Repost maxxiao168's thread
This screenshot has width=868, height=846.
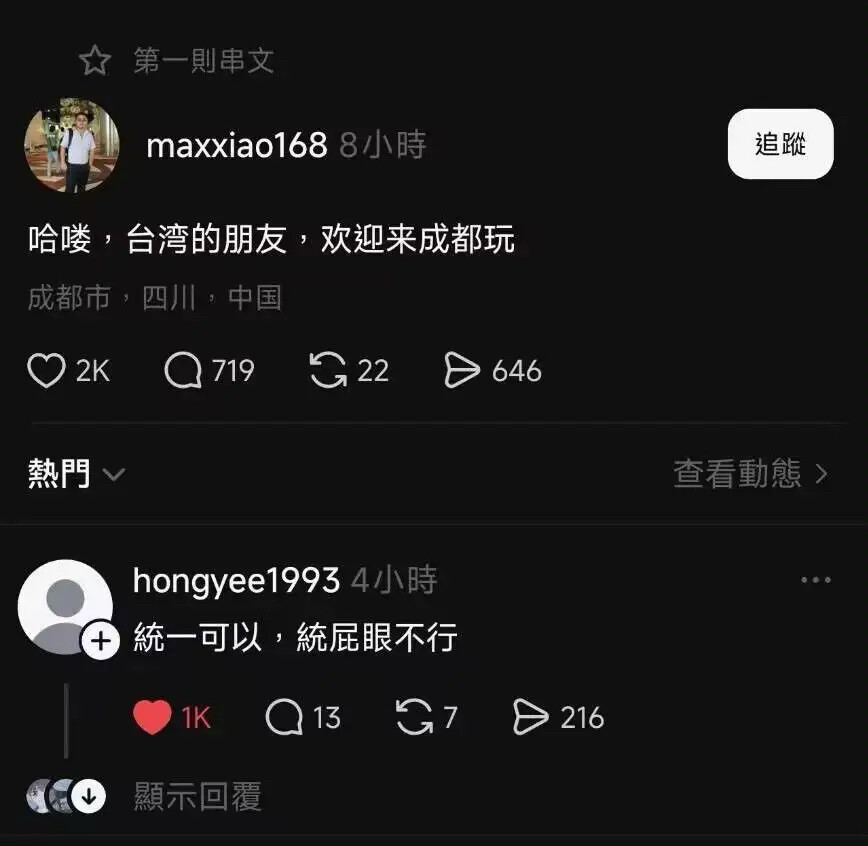point(328,371)
